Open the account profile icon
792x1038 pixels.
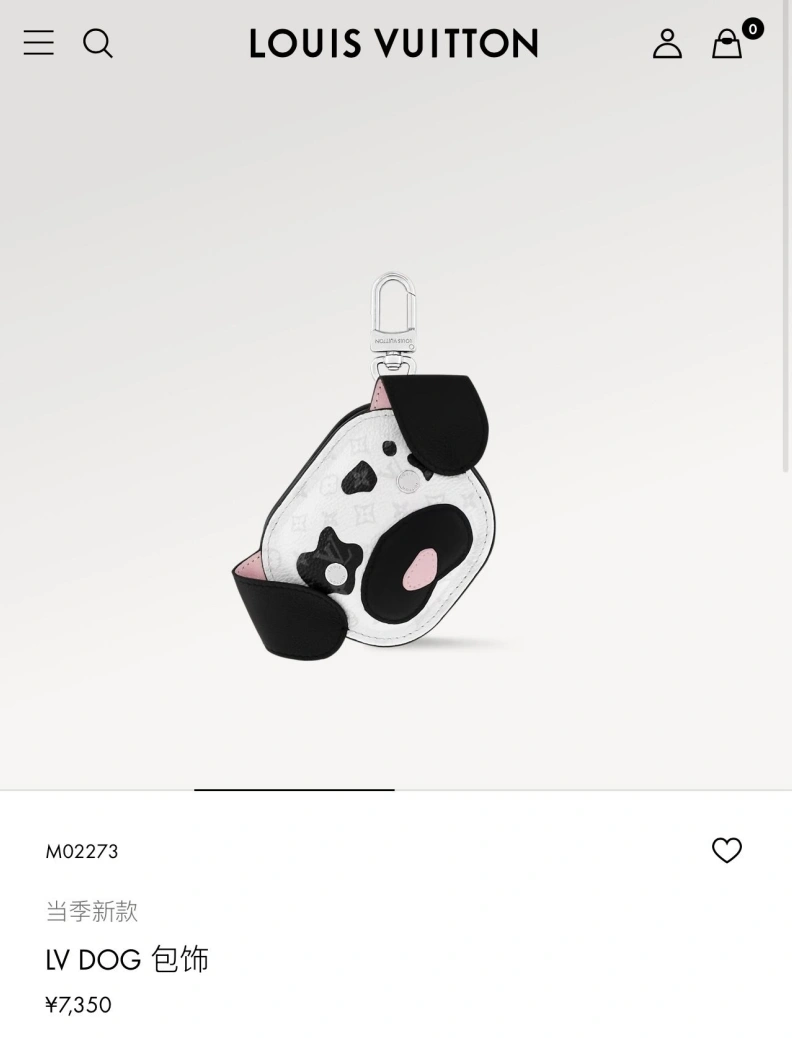(667, 43)
